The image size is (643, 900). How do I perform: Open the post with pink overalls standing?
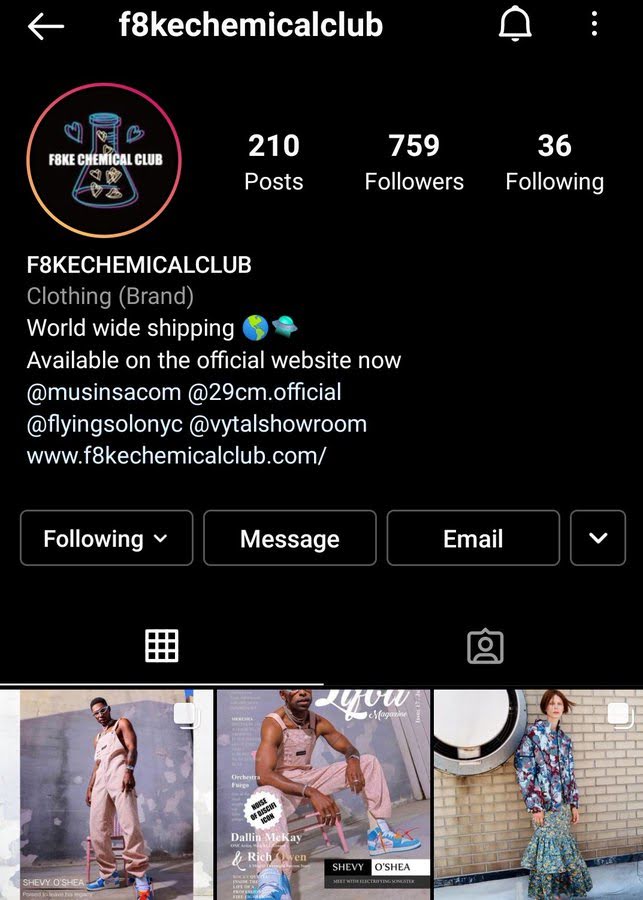(x=106, y=795)
